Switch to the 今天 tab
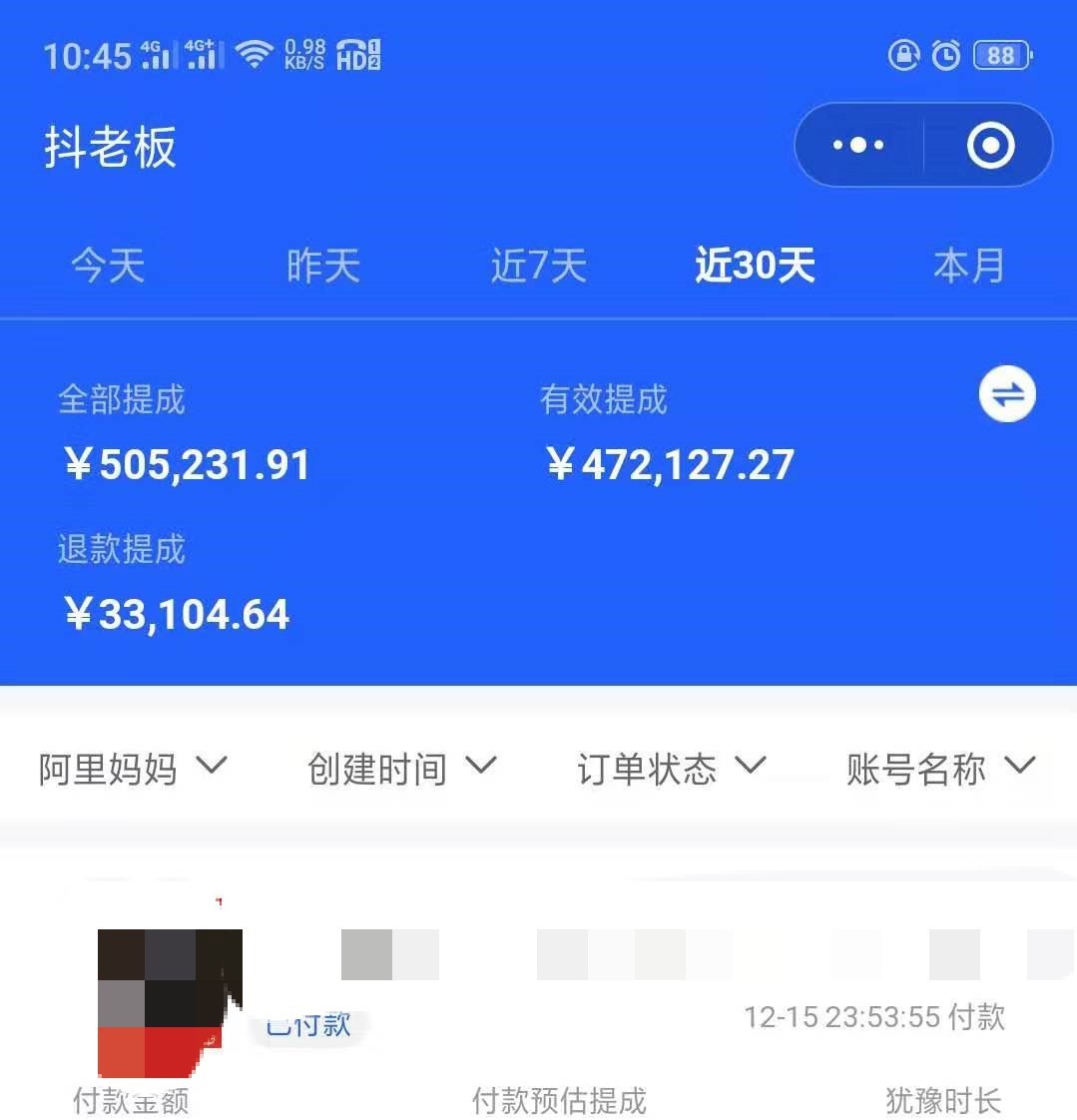Image resolution: width=1077 pixels, height=1120 pixels. (108, 266)
